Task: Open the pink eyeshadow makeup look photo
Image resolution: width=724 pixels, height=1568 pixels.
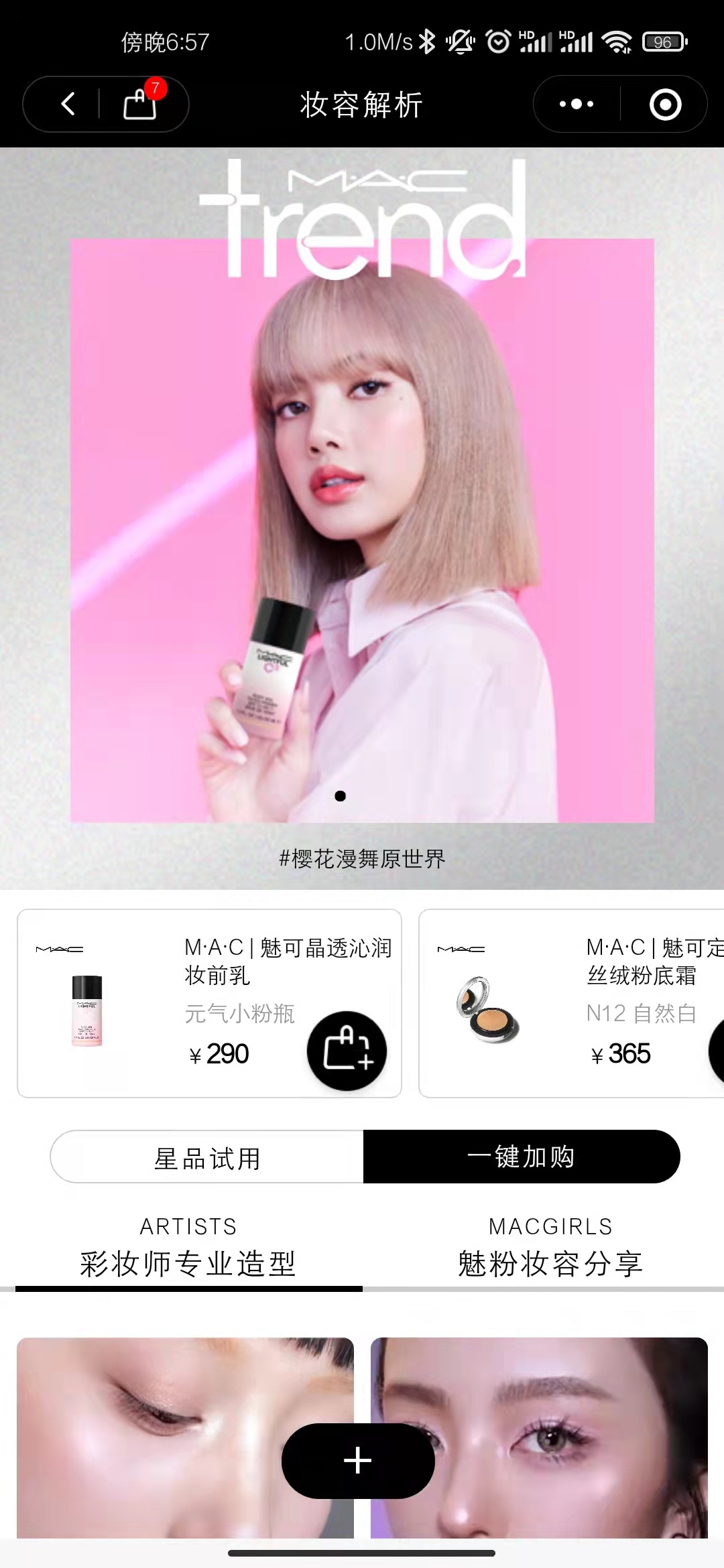Action: (x=539, y=1438)
